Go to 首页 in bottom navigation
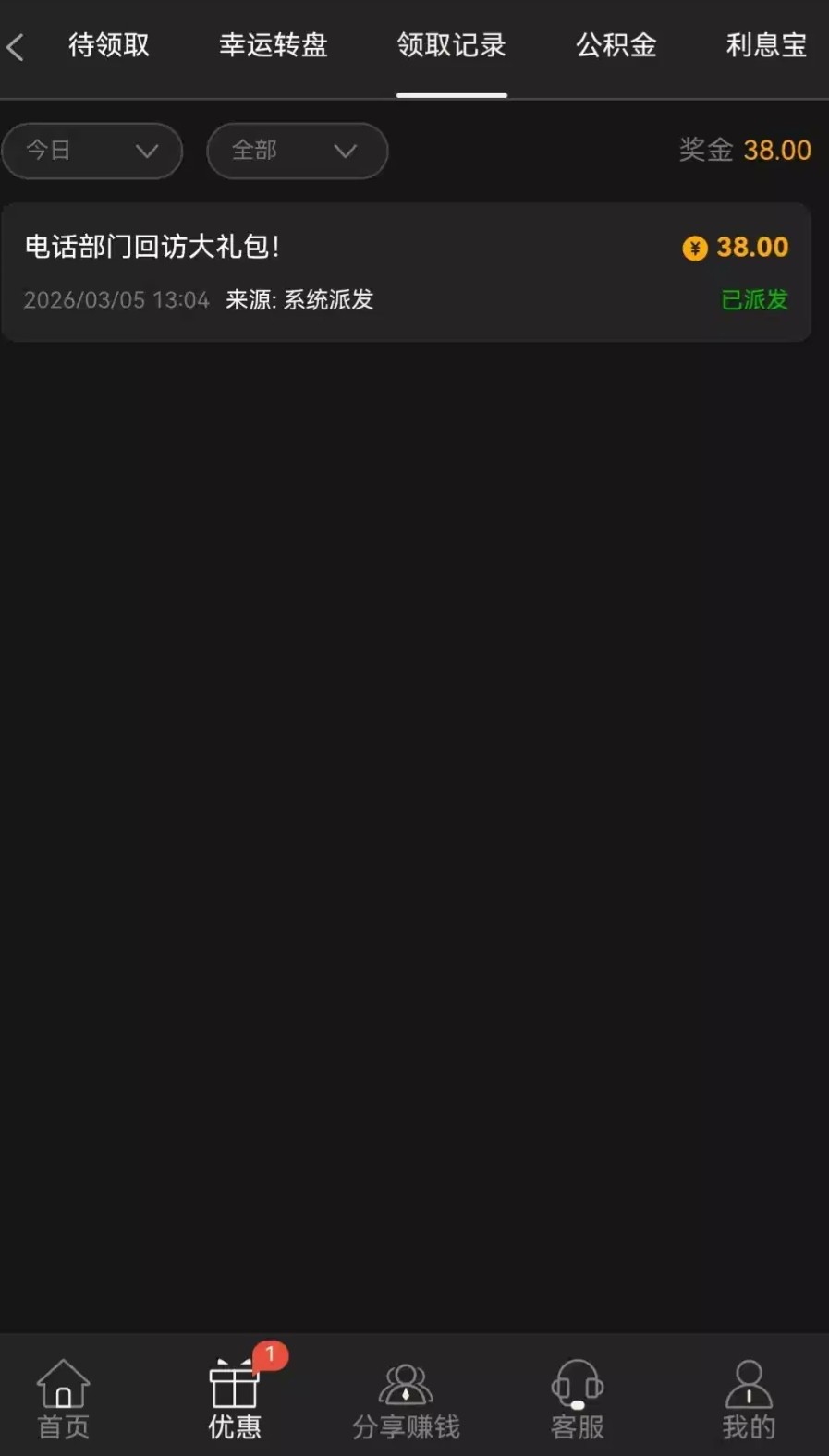 (x=63, y=1399)
